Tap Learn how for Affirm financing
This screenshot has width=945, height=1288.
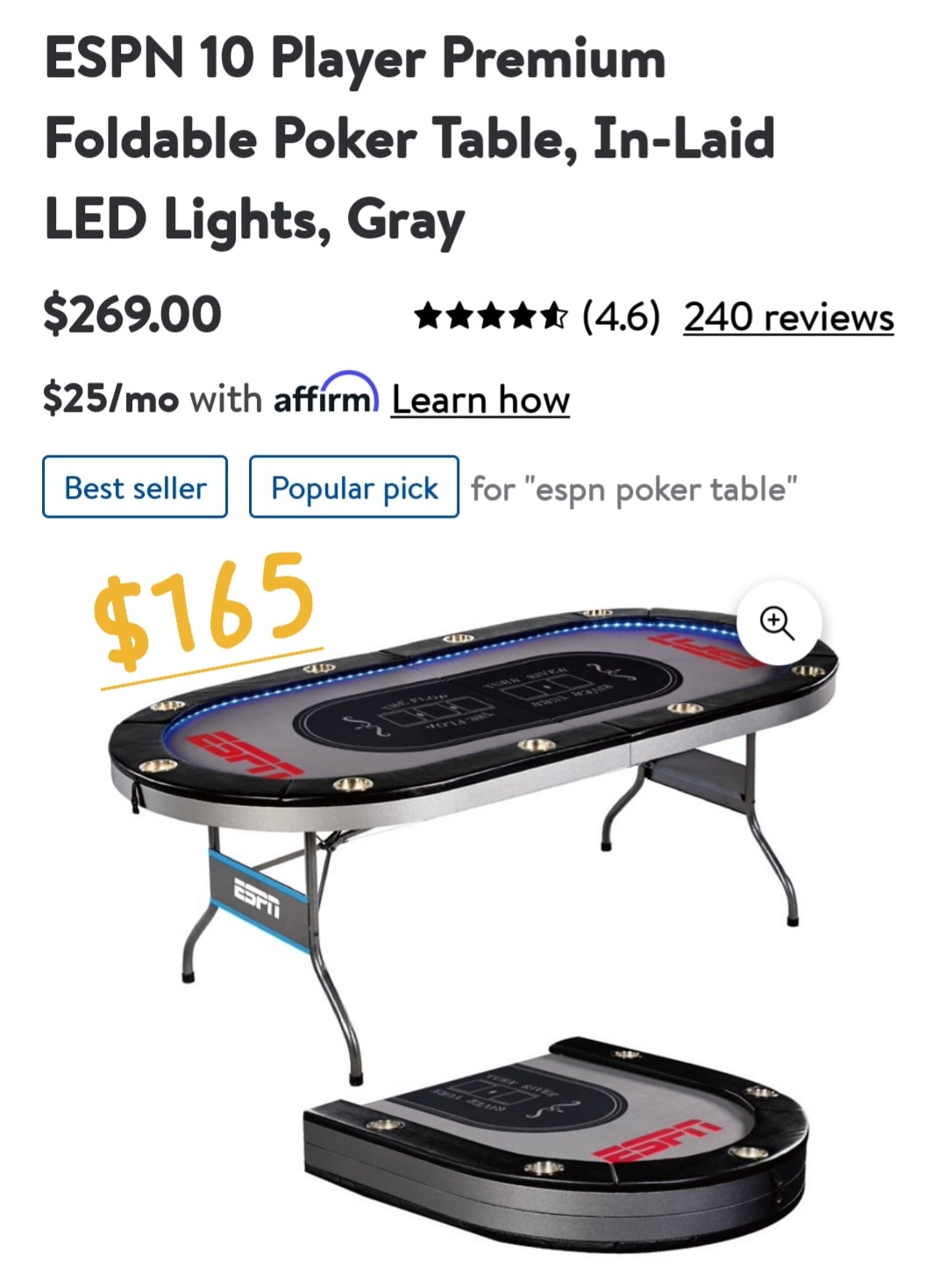(x=480, y=400)
